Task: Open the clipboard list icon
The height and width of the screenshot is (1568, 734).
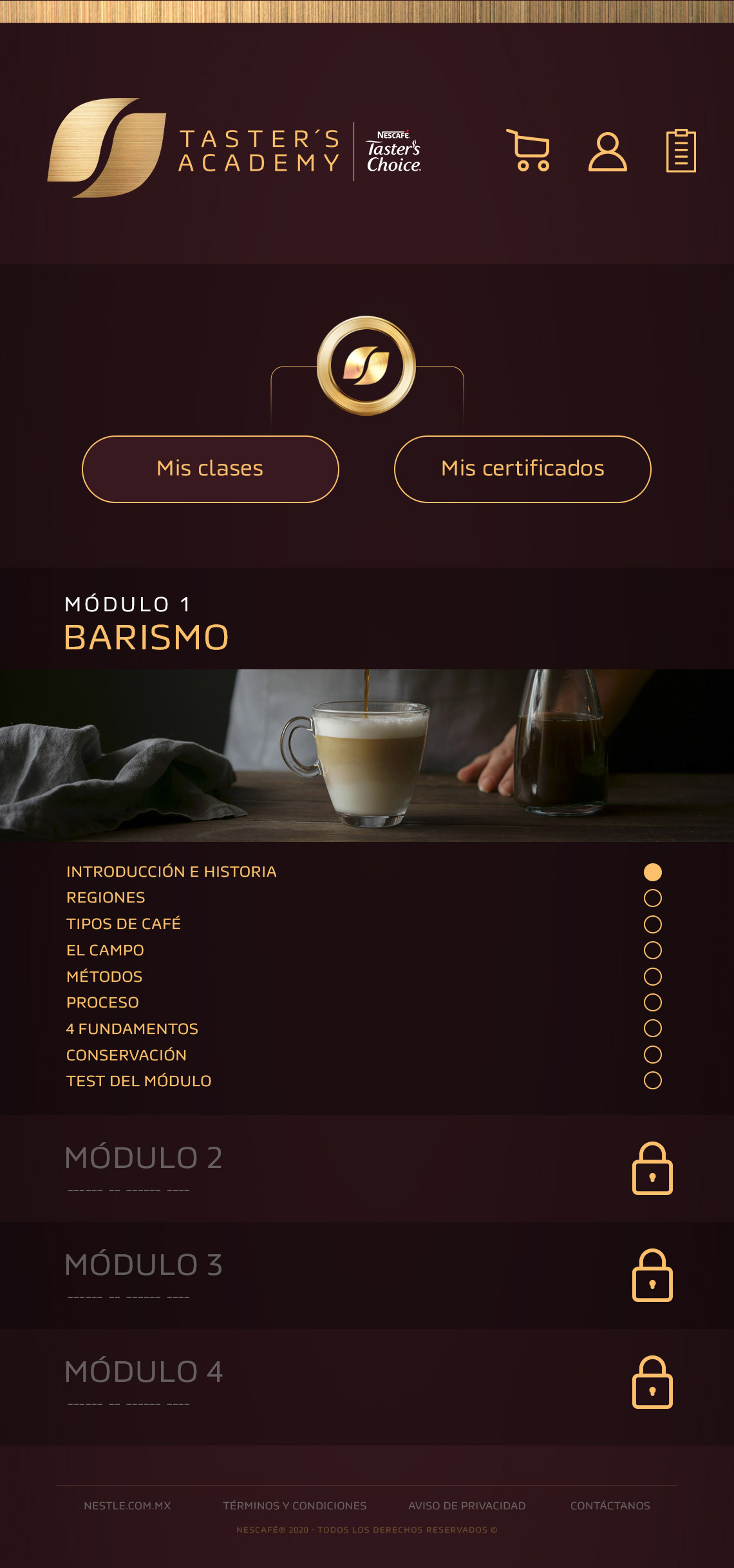Action: tap(681, 151)
